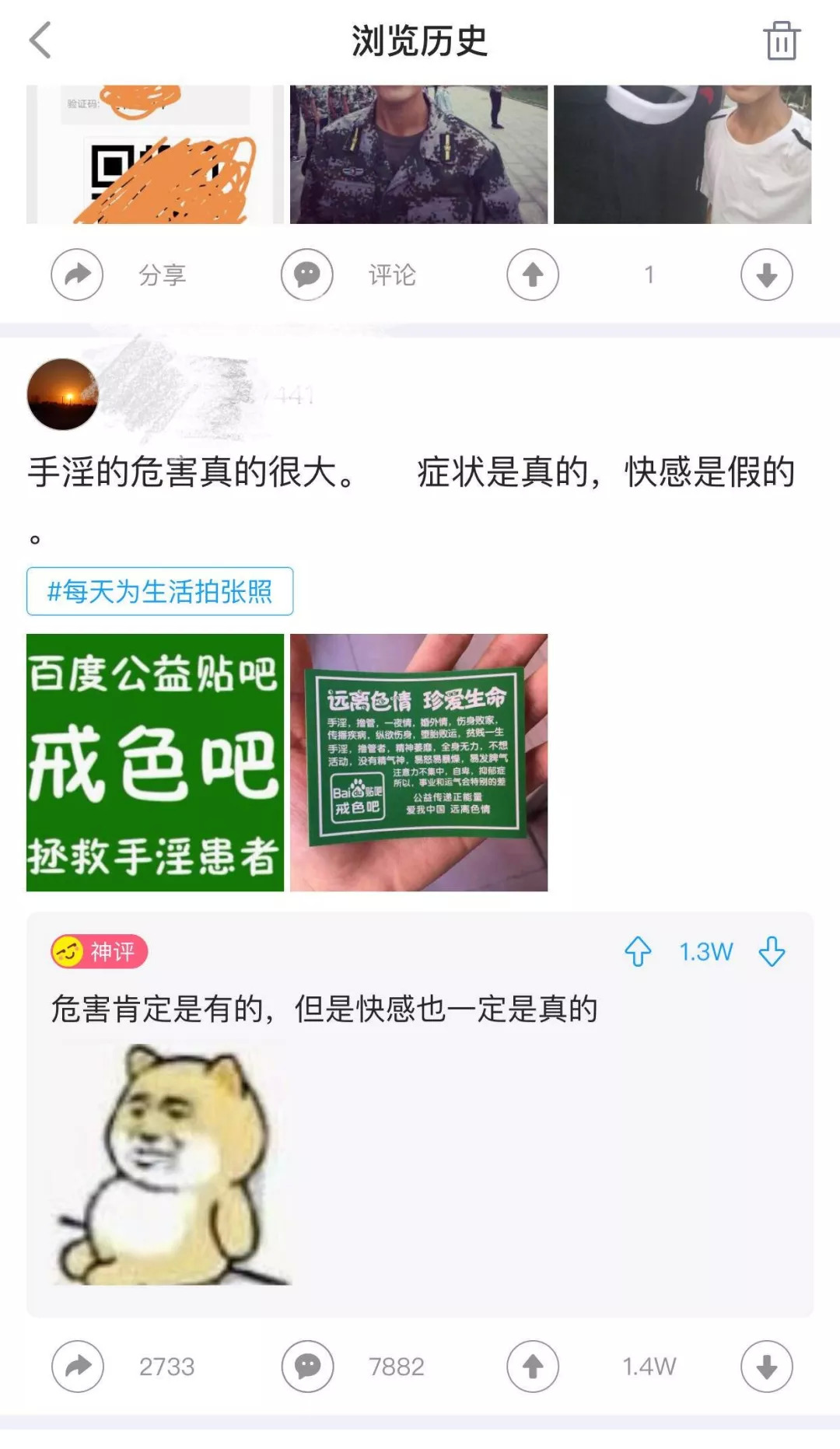This screenshot has width=840, height=1449.
Task: Open the sunset avatar profile
Action: pyautogui.click(x=62, y=394)
